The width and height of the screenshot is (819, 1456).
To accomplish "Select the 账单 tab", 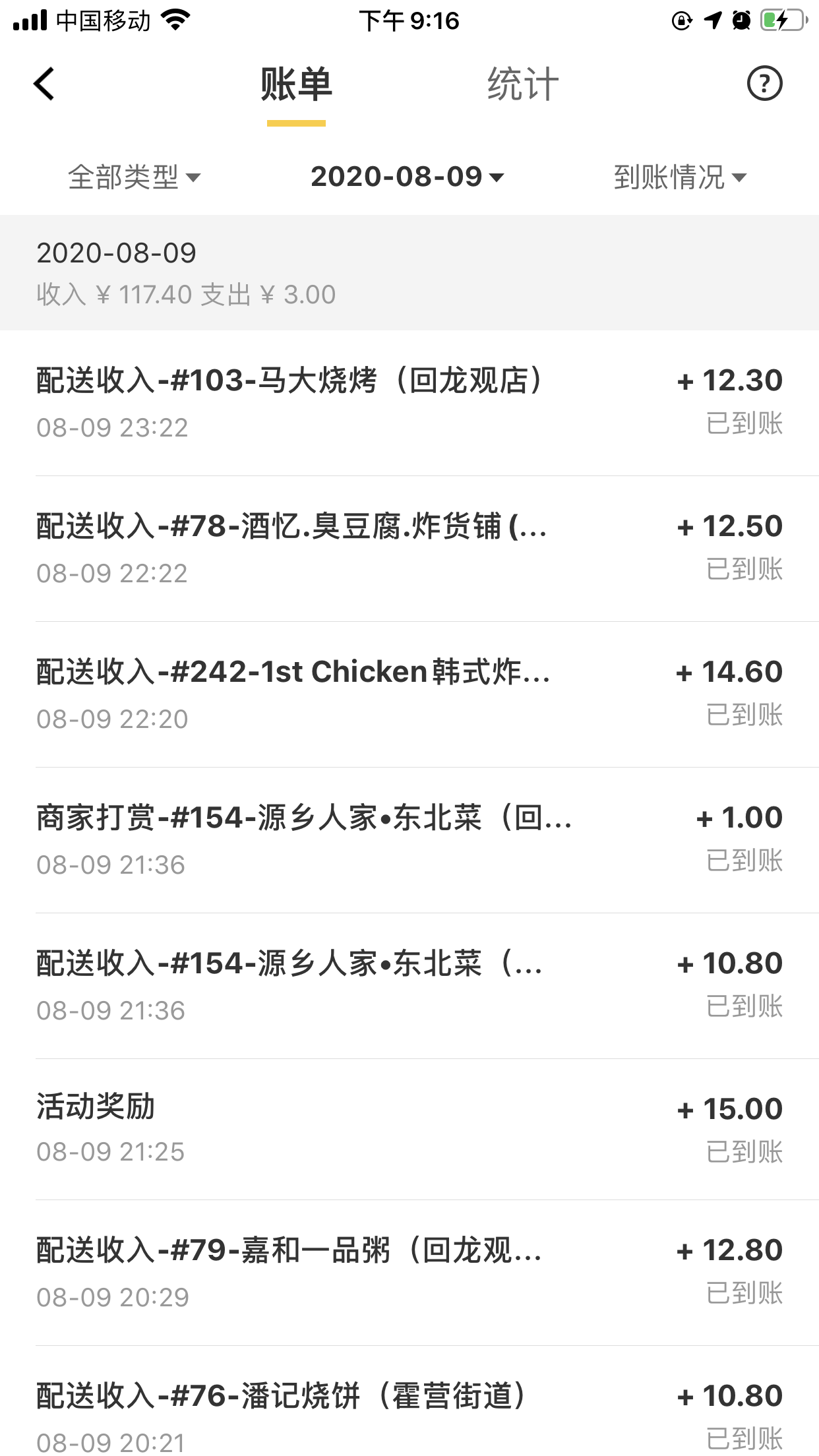I will tap(296, 84).
